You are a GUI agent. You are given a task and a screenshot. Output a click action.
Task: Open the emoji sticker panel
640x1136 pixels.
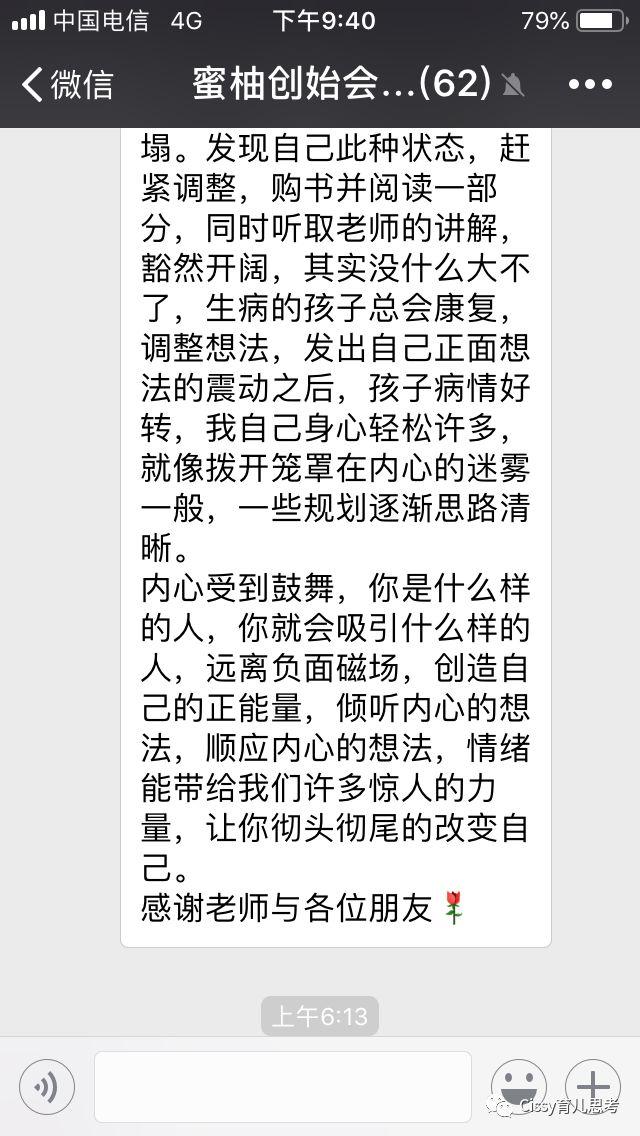[518, 1087]
